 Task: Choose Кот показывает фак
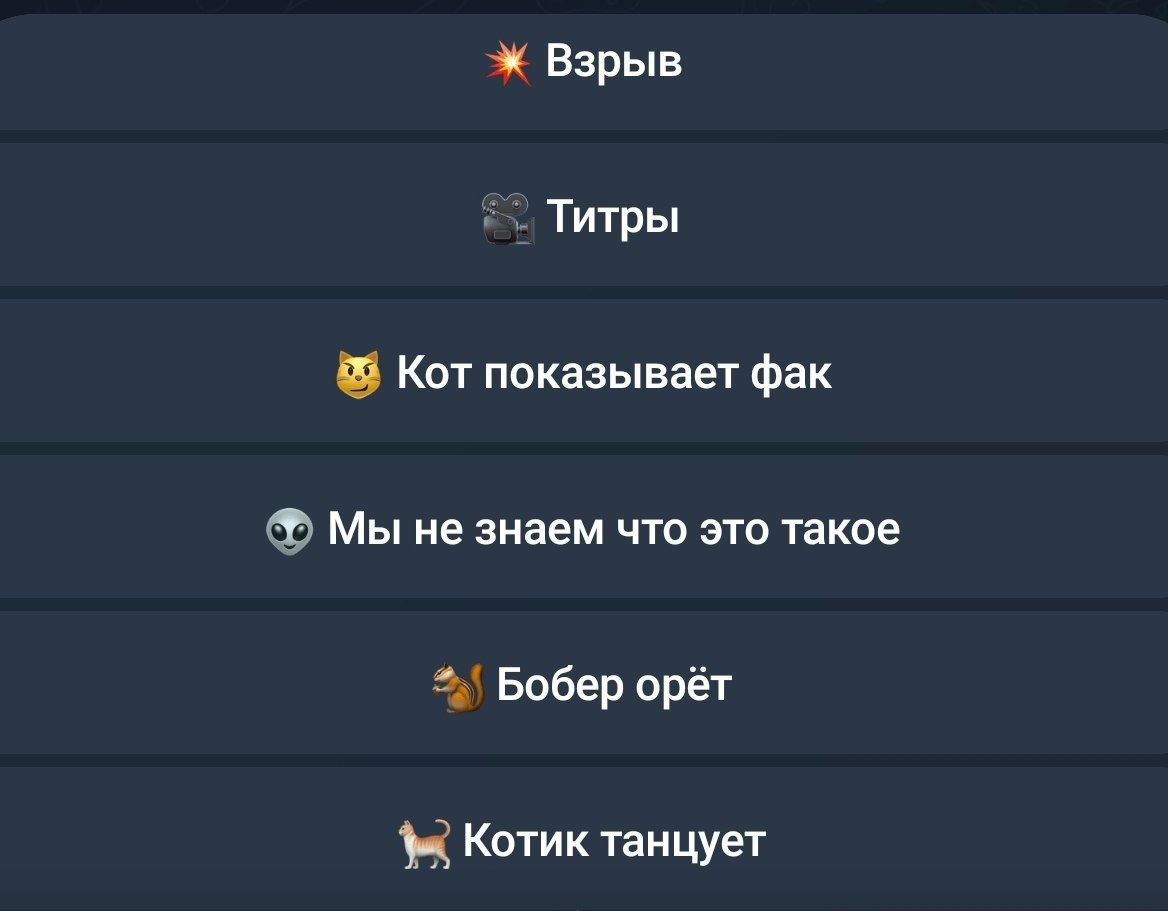click(584, 372)
